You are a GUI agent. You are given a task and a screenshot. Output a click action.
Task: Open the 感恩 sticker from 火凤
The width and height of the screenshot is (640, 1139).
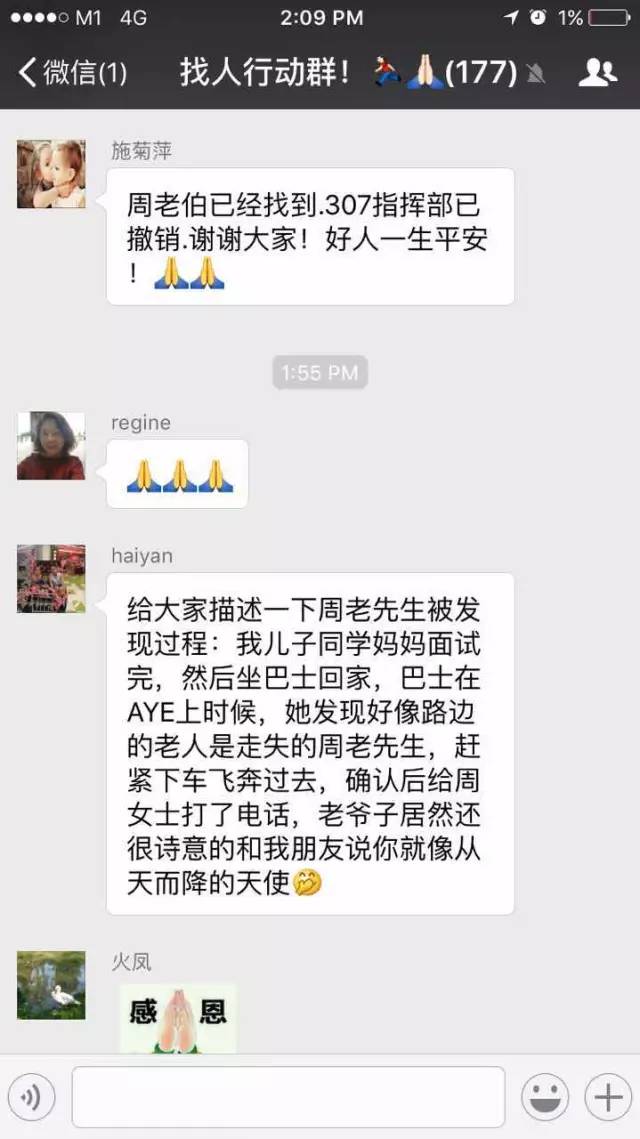[x=178, y=1017]
